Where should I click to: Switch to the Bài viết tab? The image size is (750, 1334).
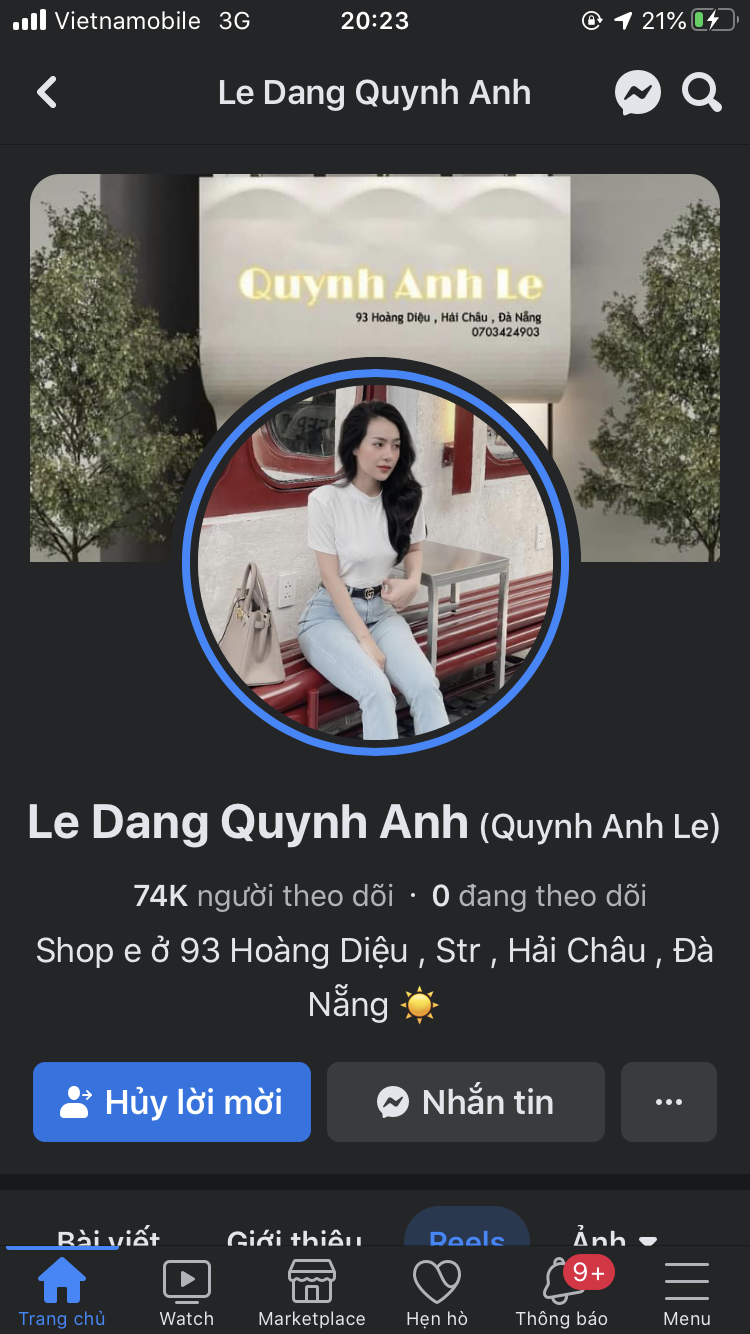pos(108,1236)
